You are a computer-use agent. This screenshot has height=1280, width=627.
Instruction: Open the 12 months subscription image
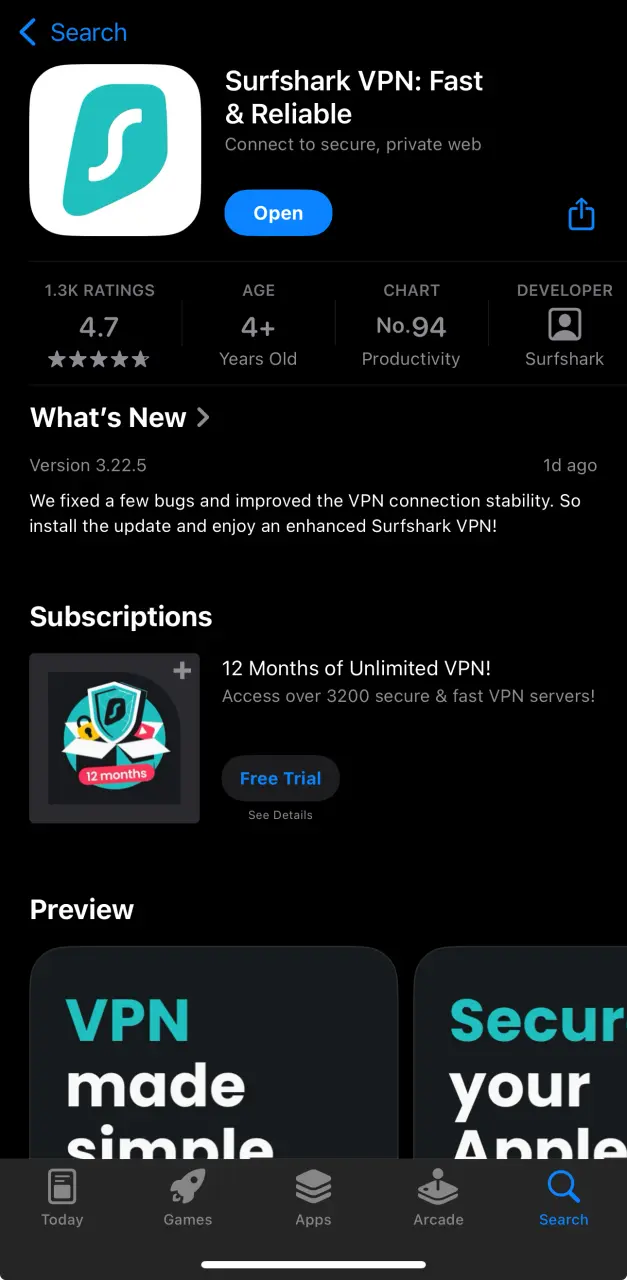114,738
